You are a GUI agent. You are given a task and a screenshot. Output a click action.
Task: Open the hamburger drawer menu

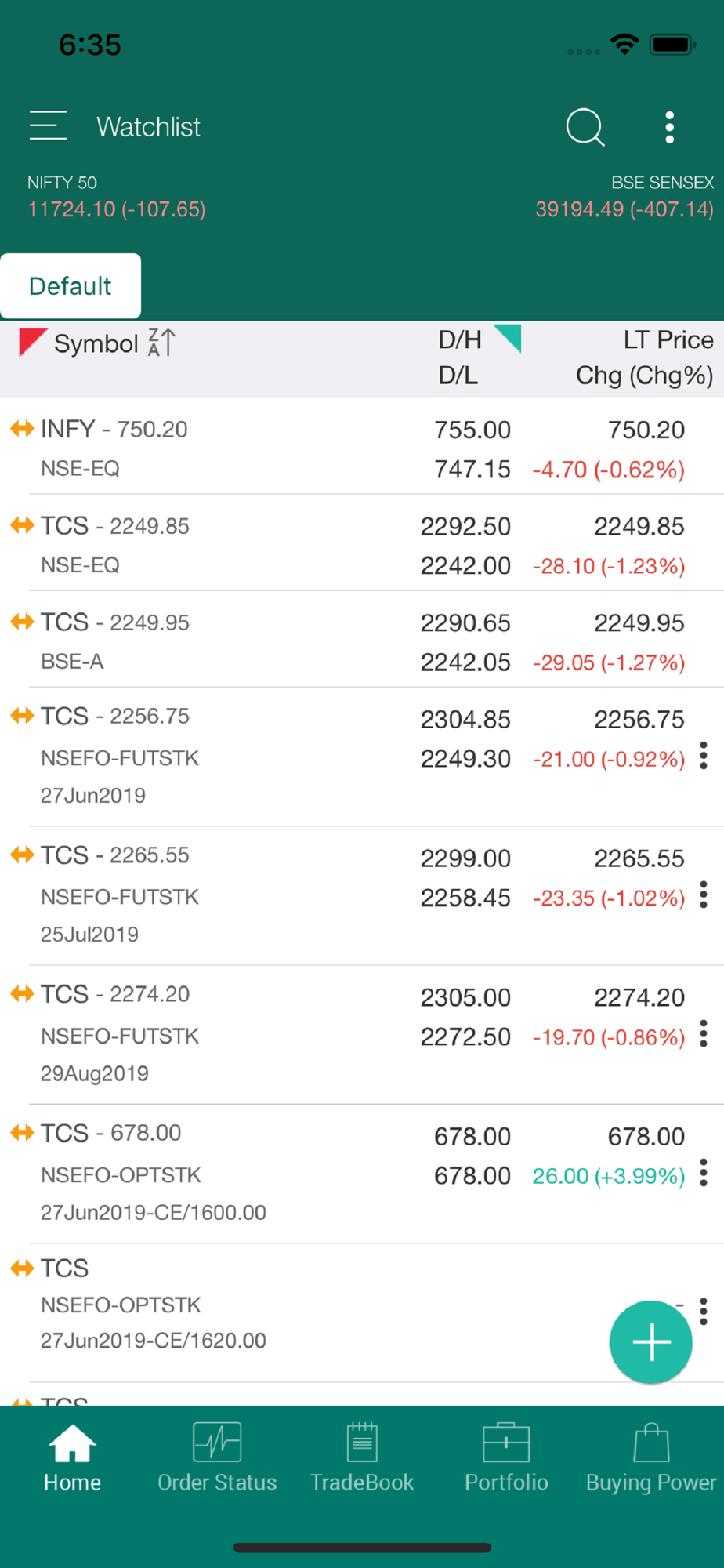[x=48, y=126]
